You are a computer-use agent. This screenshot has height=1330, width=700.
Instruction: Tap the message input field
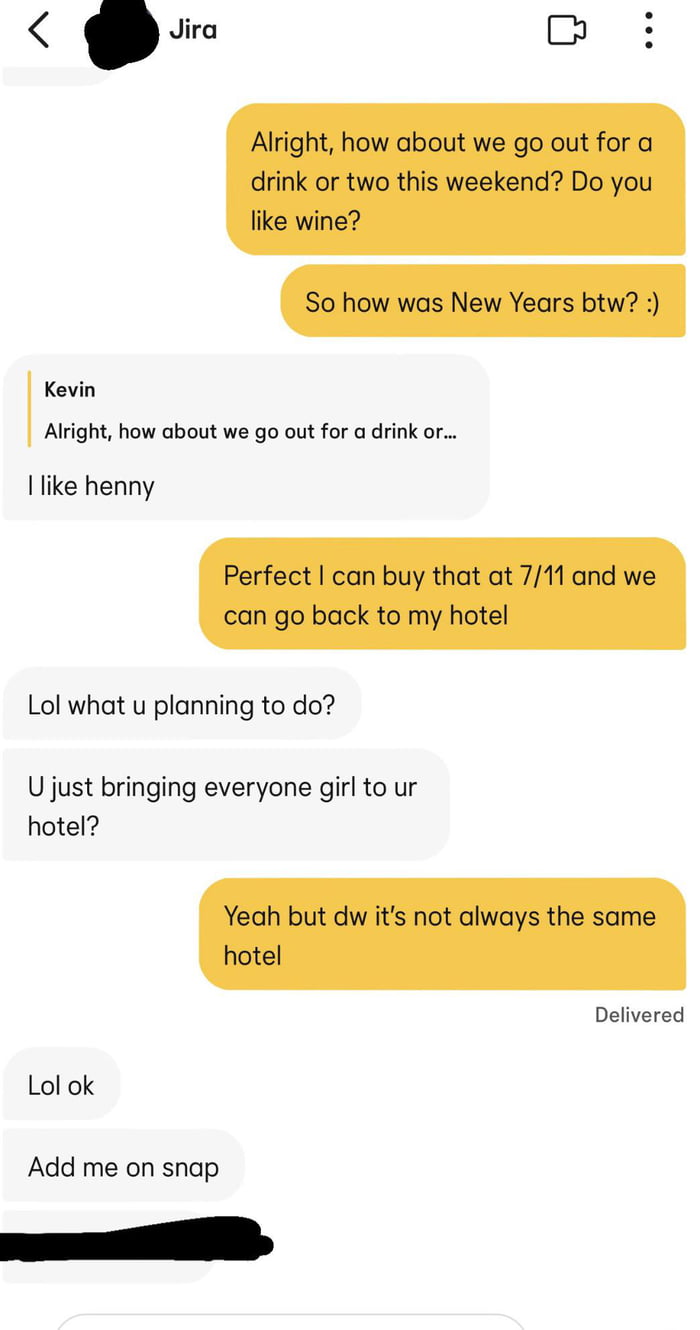[x=290, y=1321]
